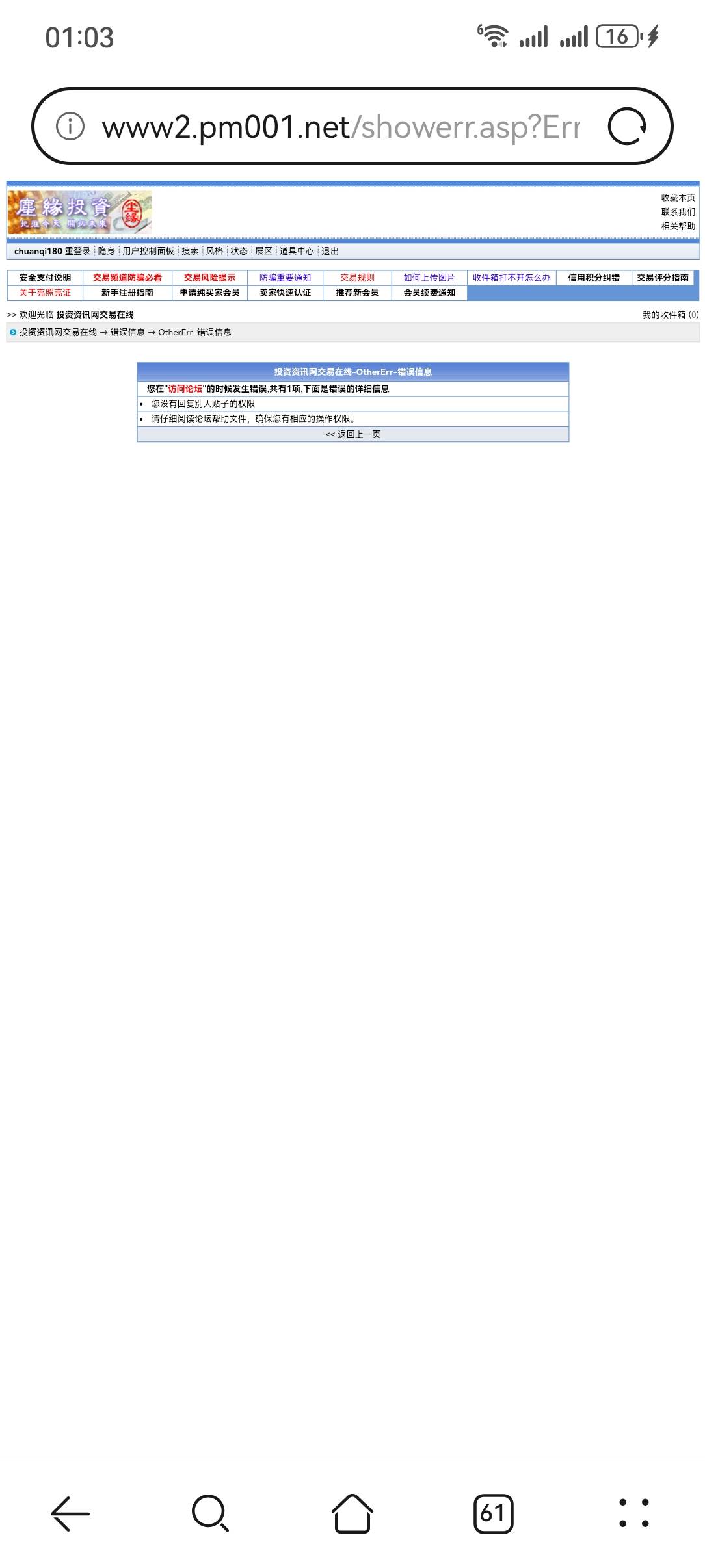Image resolution: width=705 pixels, height=1568 pixels.
Task: Open the 搜索 link in forum menu
Action: (190, 251)
